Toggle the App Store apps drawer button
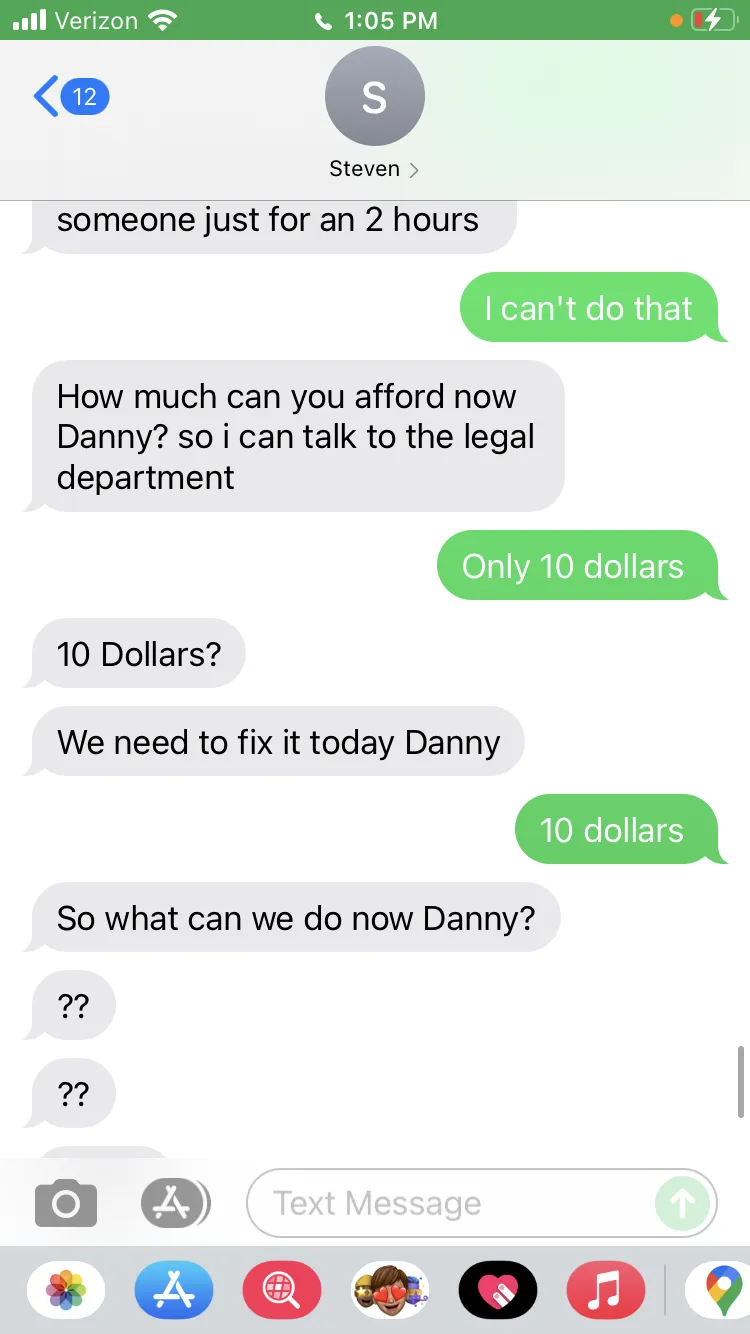This screenshot has height=1334, width=750. click(176, 1203)
